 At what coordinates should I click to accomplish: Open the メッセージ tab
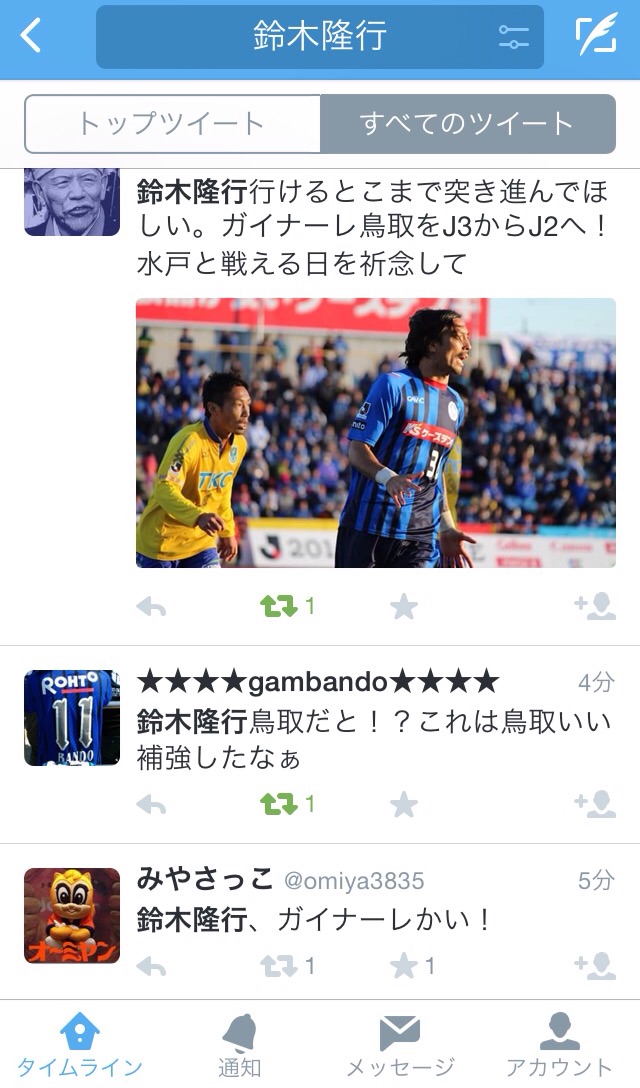400,1044
